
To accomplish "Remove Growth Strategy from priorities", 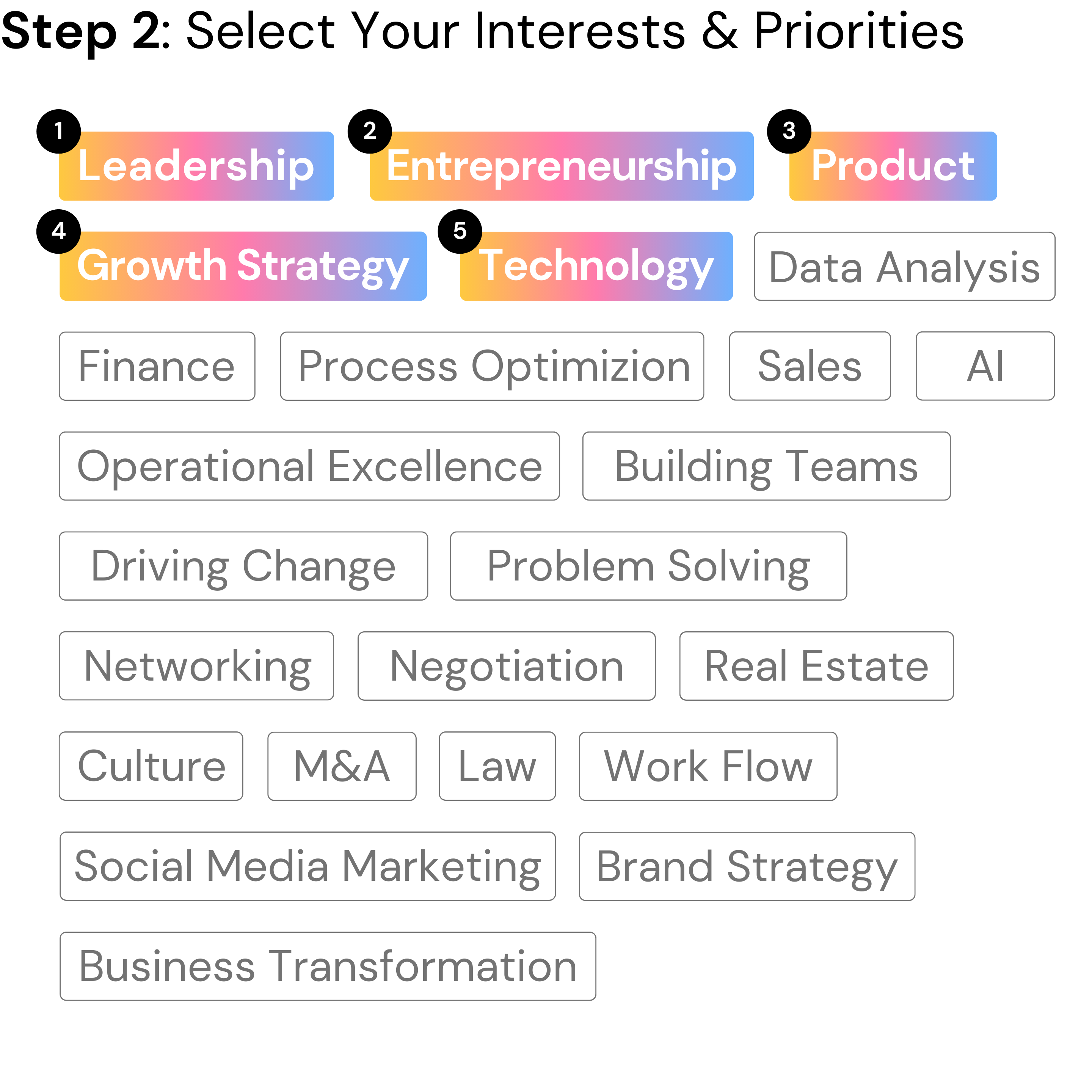I will 243,266.
